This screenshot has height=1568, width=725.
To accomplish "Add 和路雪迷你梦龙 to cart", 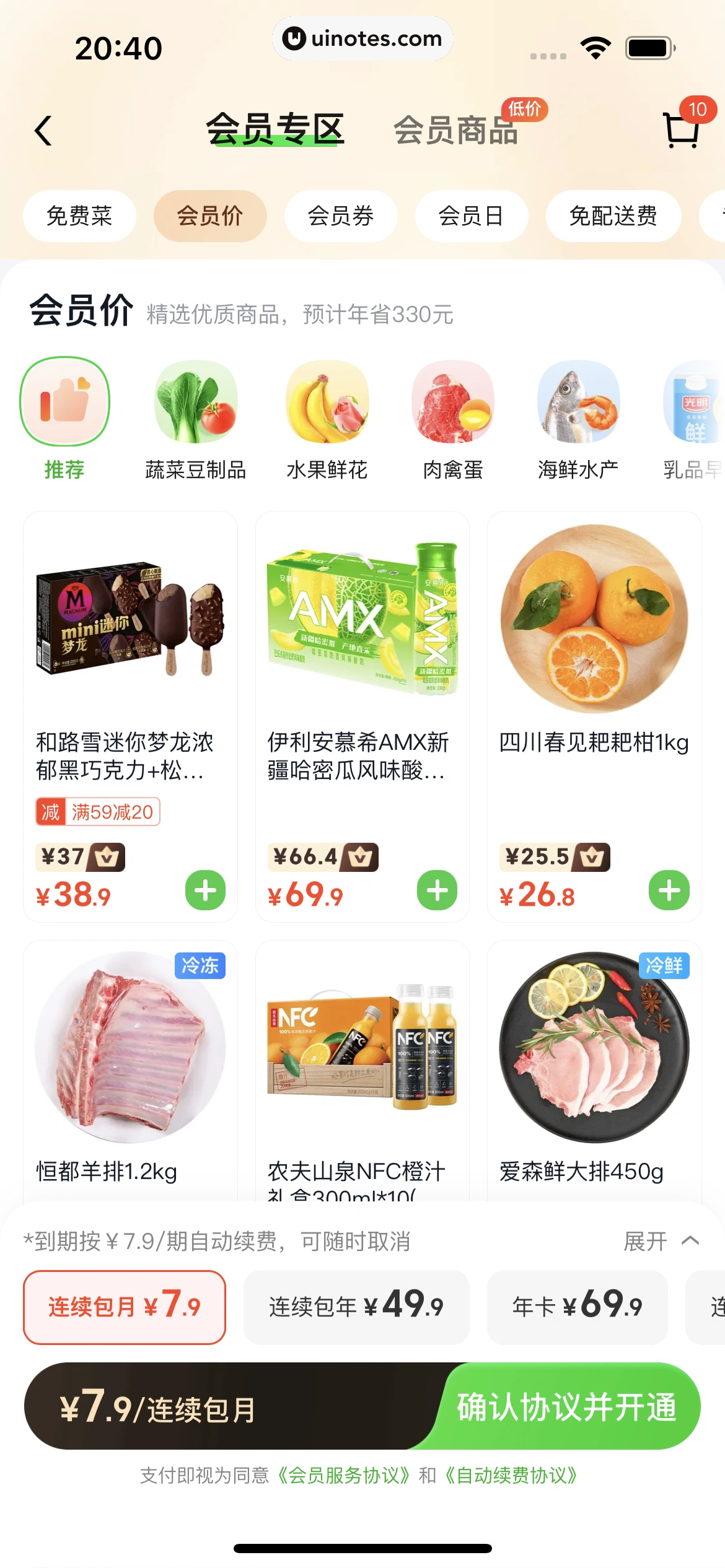I will (x=205, y=891).
